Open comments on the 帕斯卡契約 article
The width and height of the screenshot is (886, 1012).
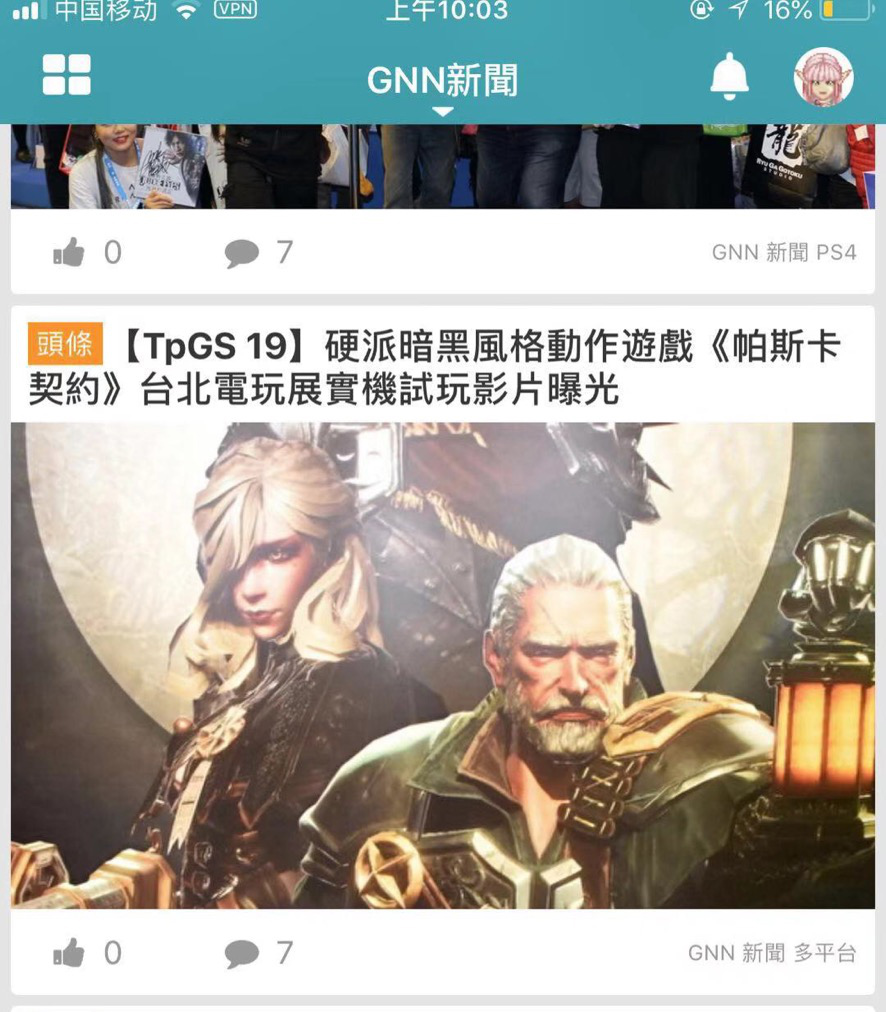tap(242, 954)
